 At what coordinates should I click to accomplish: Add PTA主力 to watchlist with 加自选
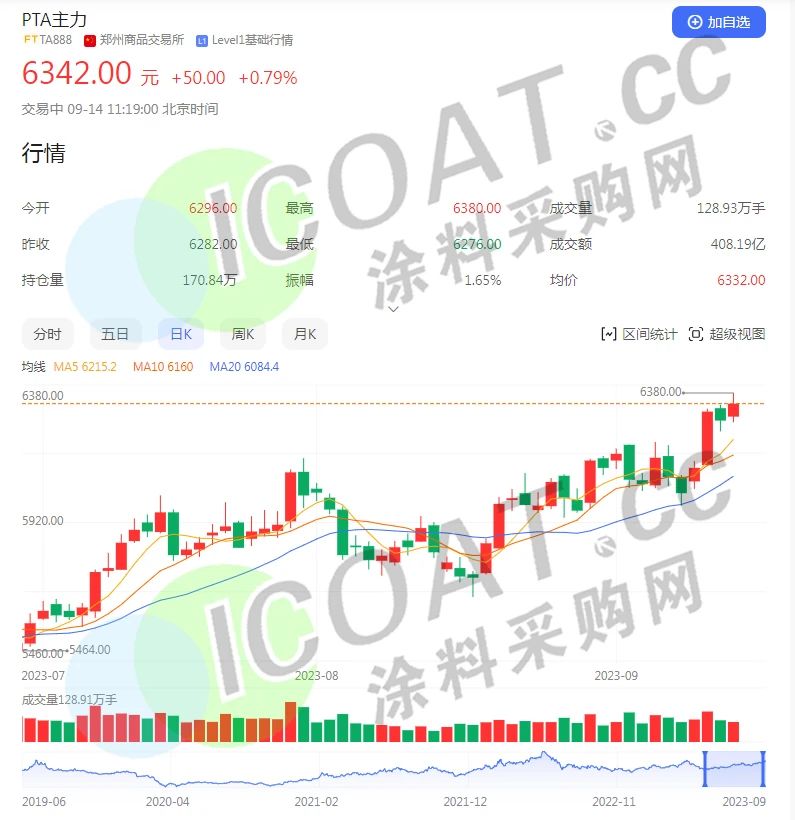pyautogui.click(x=718, y=22)
